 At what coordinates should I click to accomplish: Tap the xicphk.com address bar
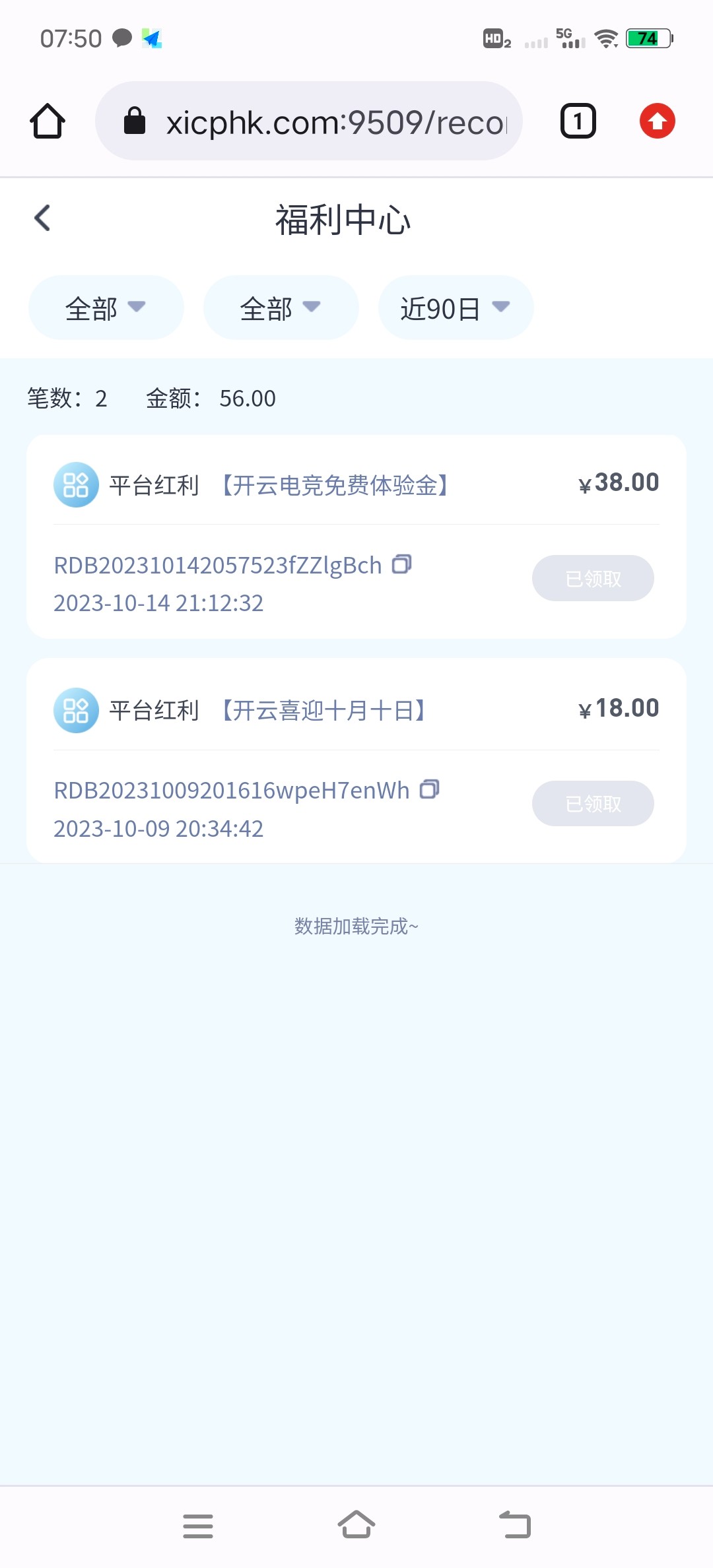pos(309,121)
